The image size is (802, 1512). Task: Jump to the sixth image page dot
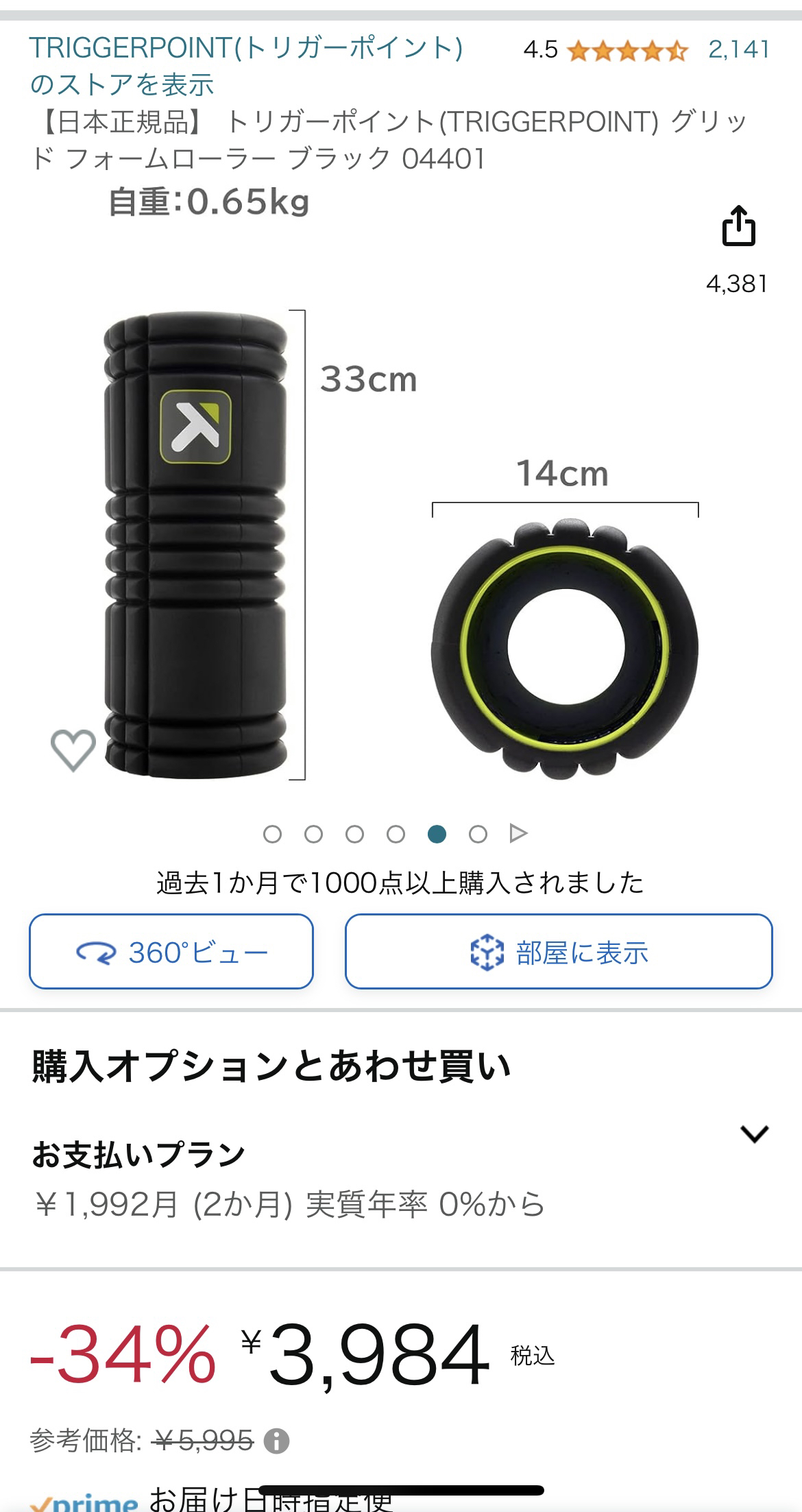(x=478, y=834)
